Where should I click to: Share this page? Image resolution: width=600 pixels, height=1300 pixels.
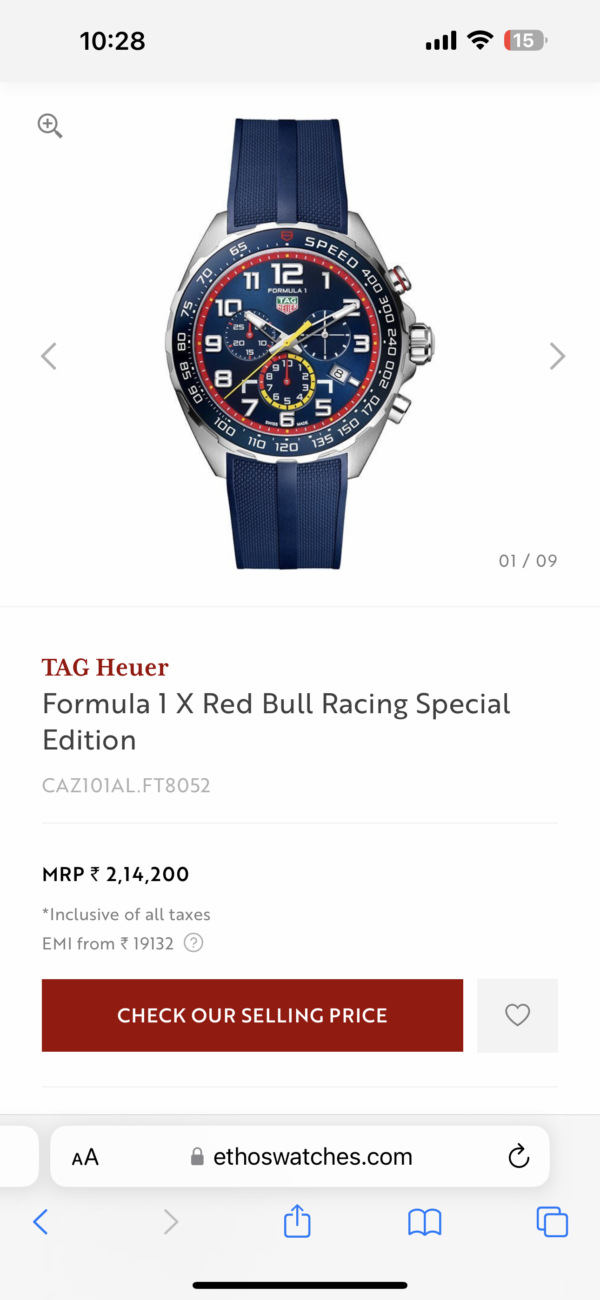297,1221
